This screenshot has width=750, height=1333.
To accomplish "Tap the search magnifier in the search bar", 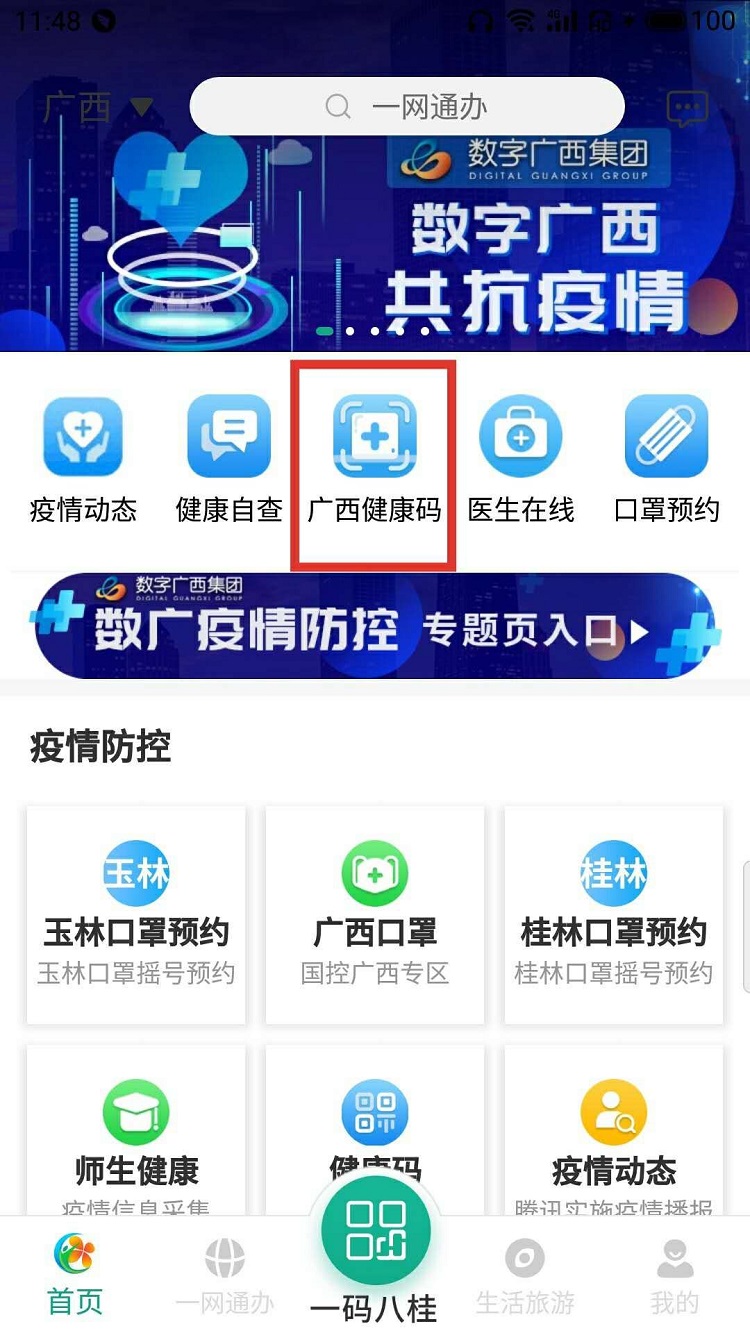I will tap(338, 106).
